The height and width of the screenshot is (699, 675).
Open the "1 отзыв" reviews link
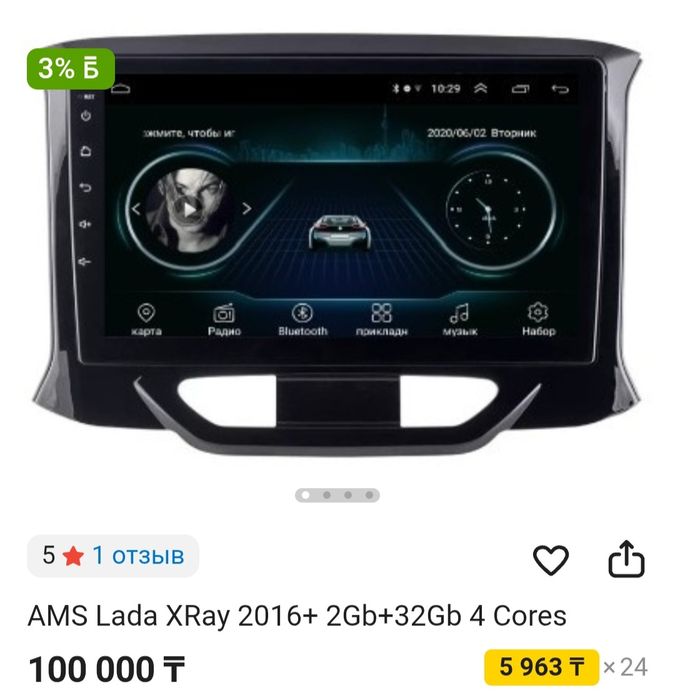[138, 556]
